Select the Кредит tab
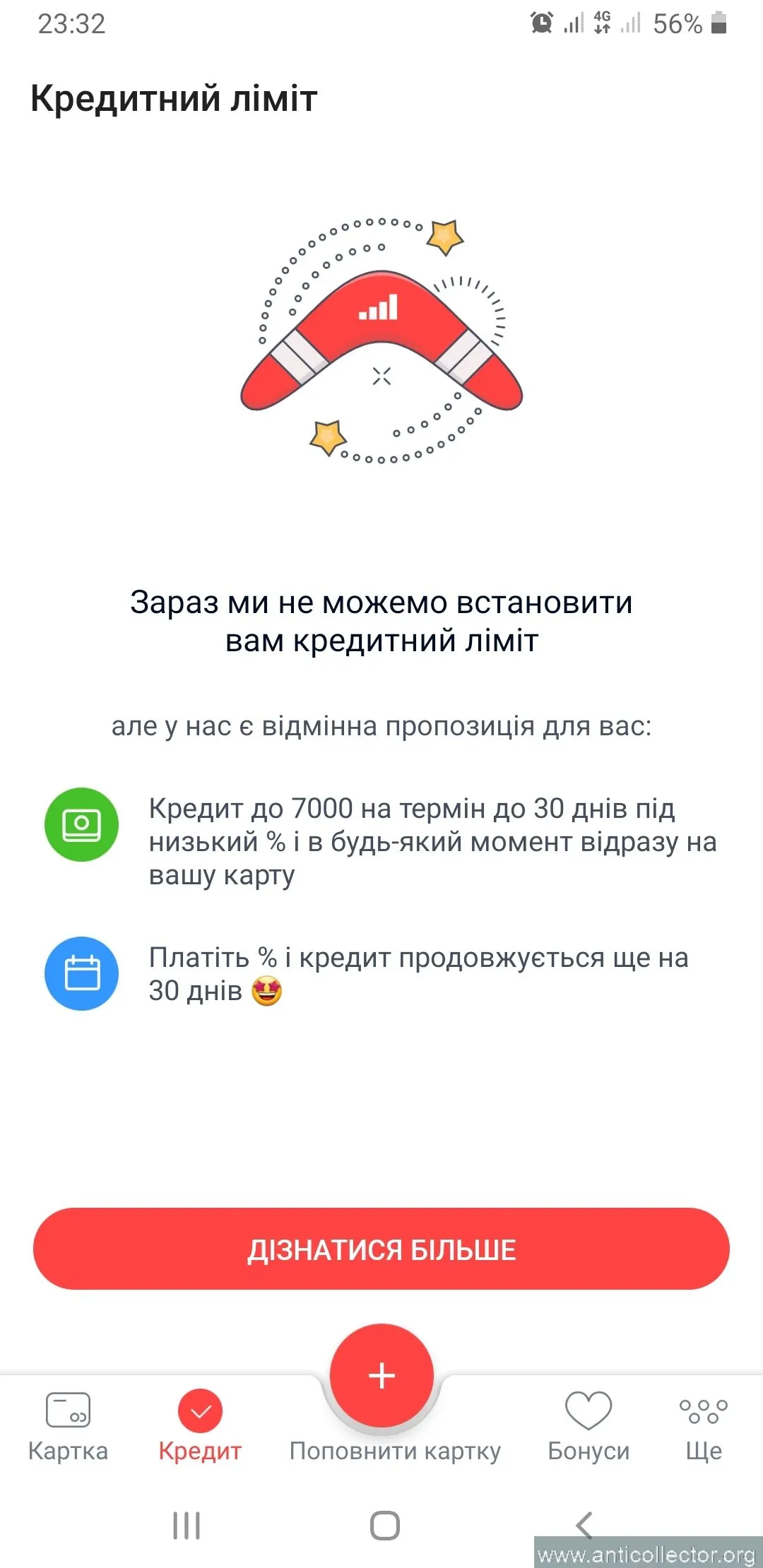Image resolution: width=763 pixels, height=1568 pixels. click(200, 1425)
